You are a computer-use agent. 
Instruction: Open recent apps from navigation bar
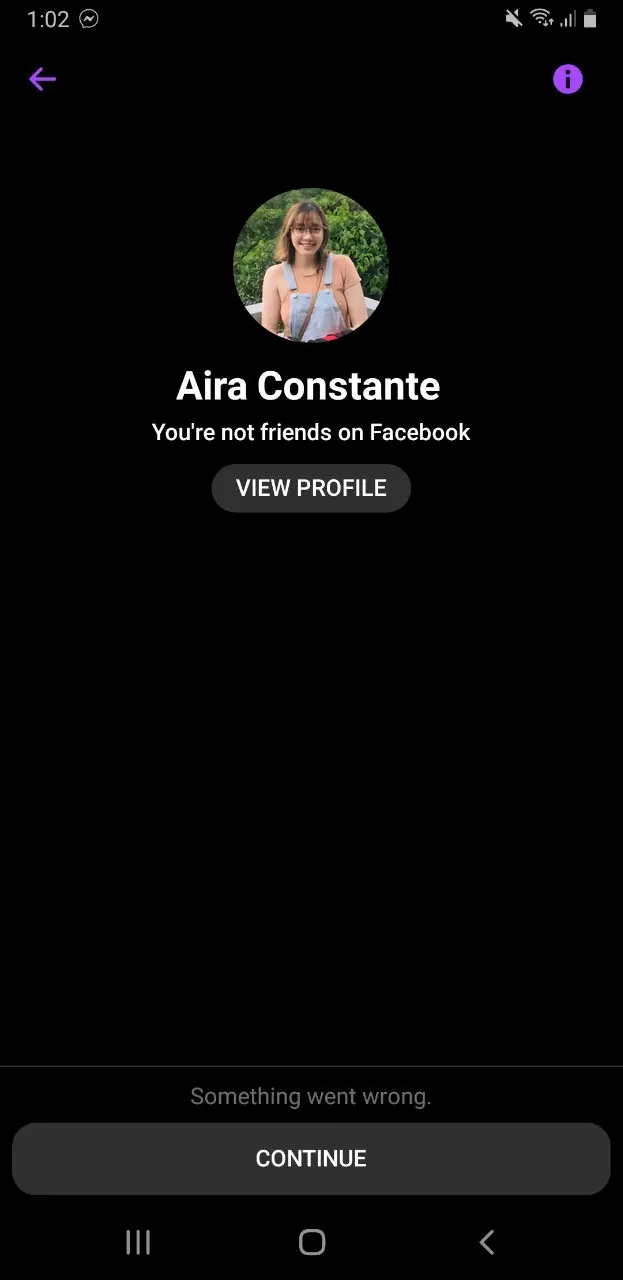138,1242
